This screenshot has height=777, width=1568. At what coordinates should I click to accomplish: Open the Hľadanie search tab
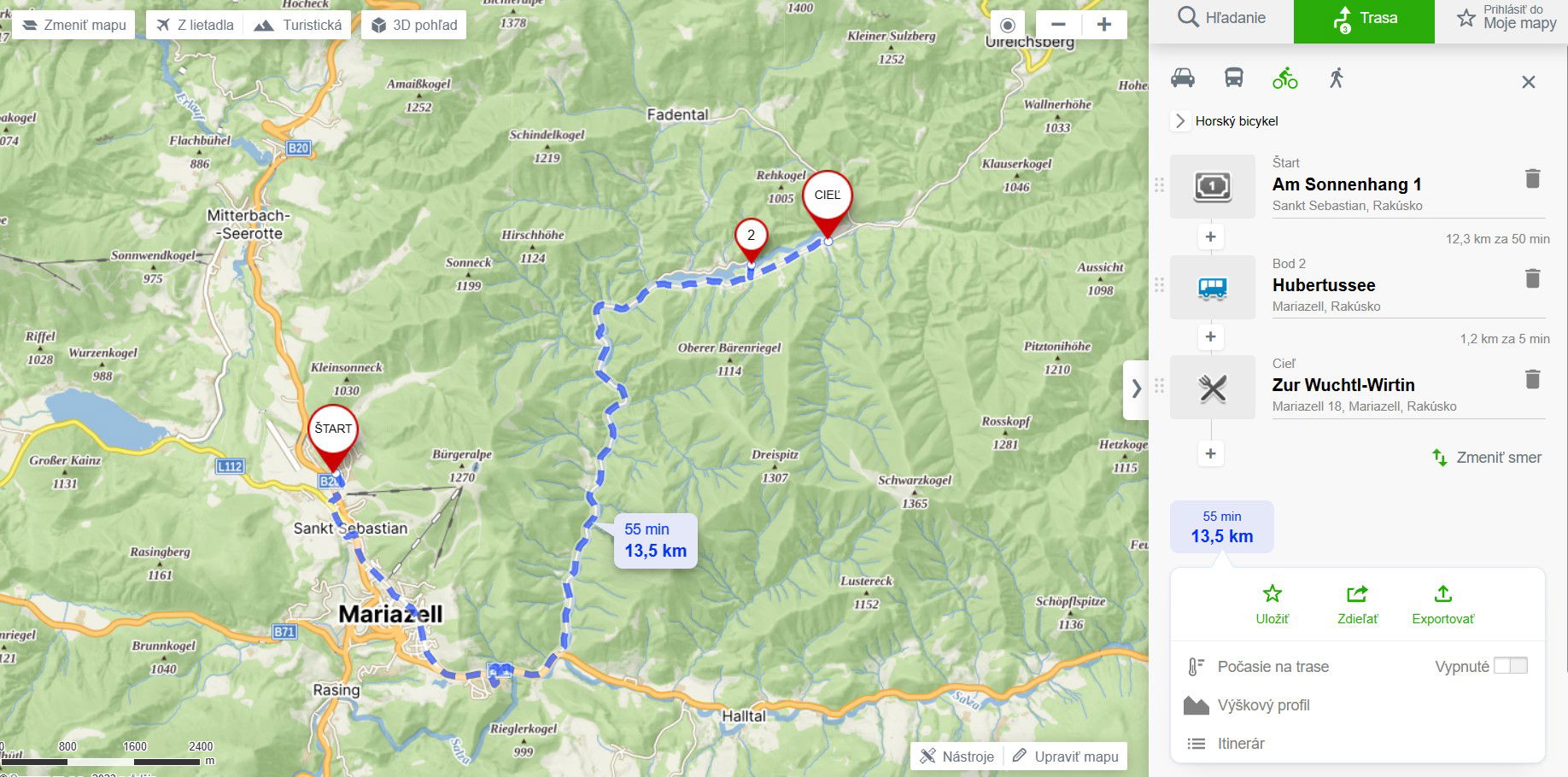(1221, 19)
